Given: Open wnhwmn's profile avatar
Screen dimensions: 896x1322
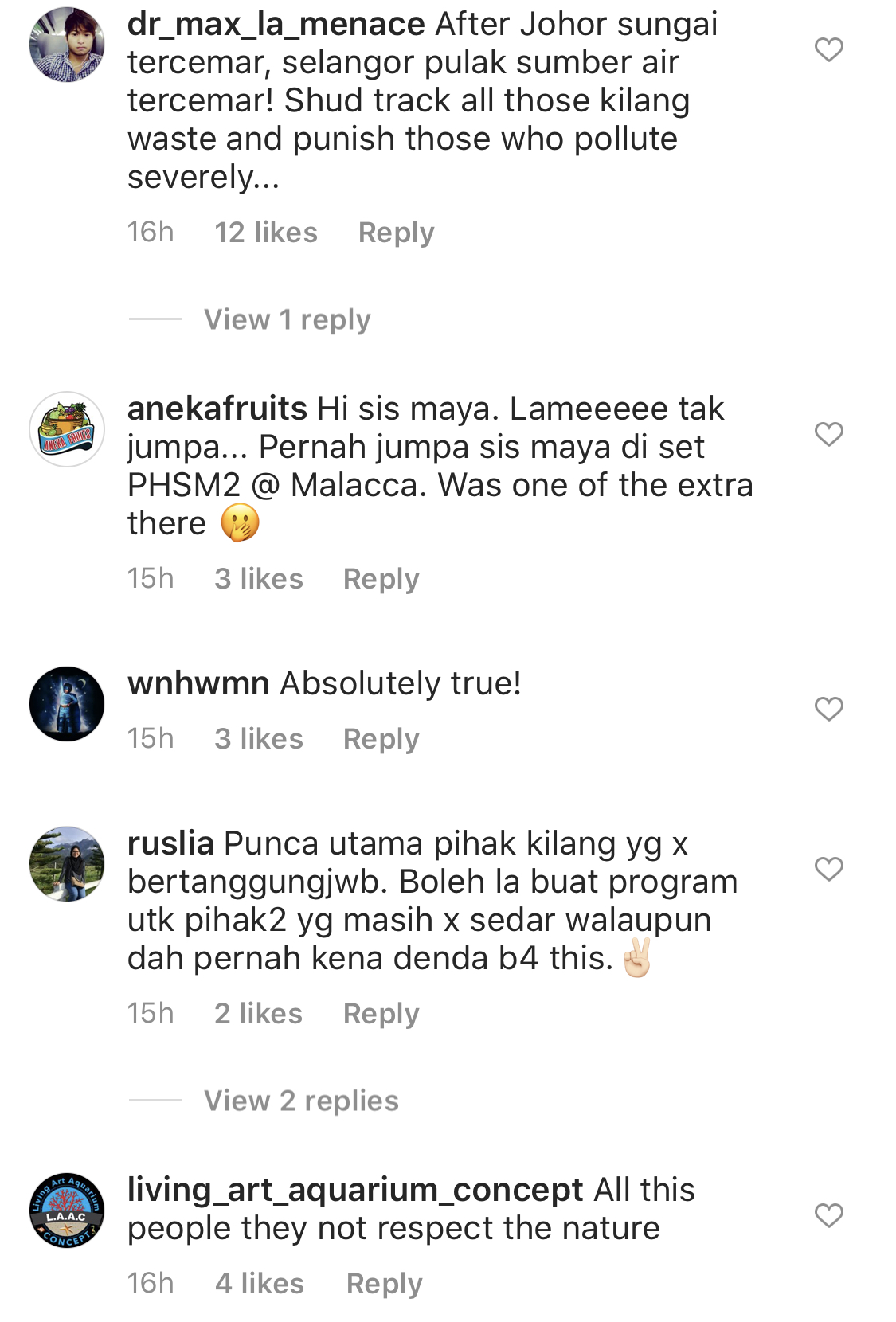Looking at the screenshot, I should (x=67, y=704).
